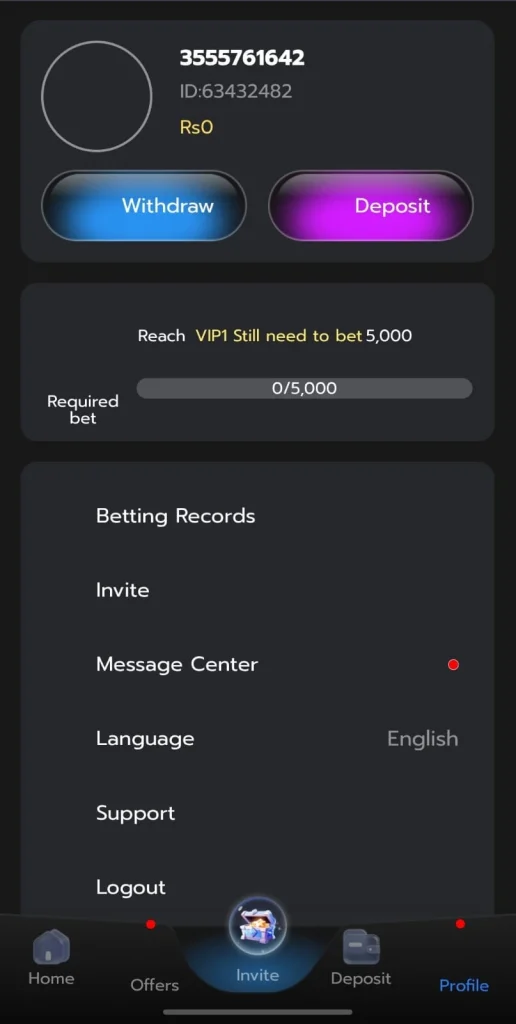
Task: Tap the purple Deposit button
Action: tap(371, 206)
